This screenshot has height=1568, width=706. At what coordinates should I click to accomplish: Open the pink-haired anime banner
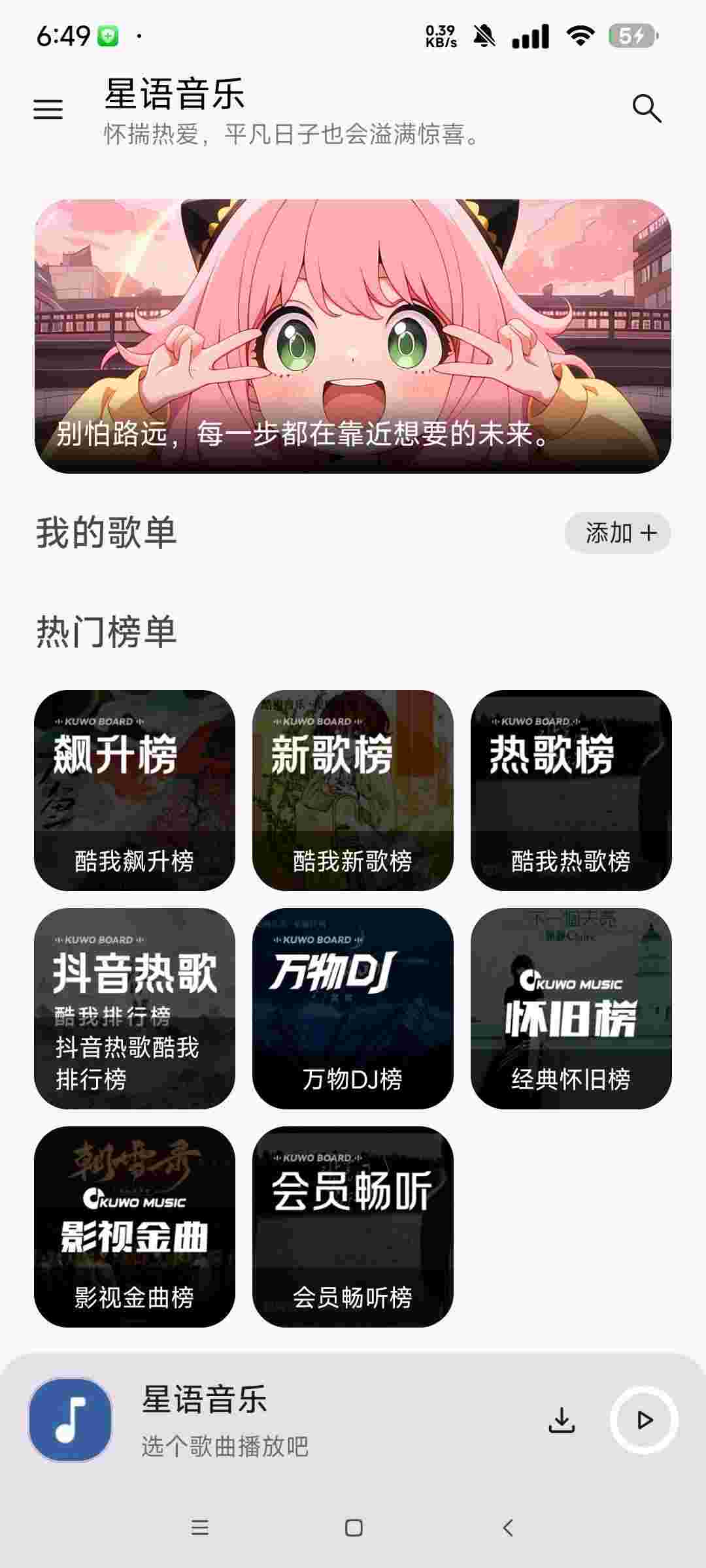coord(353,336)
